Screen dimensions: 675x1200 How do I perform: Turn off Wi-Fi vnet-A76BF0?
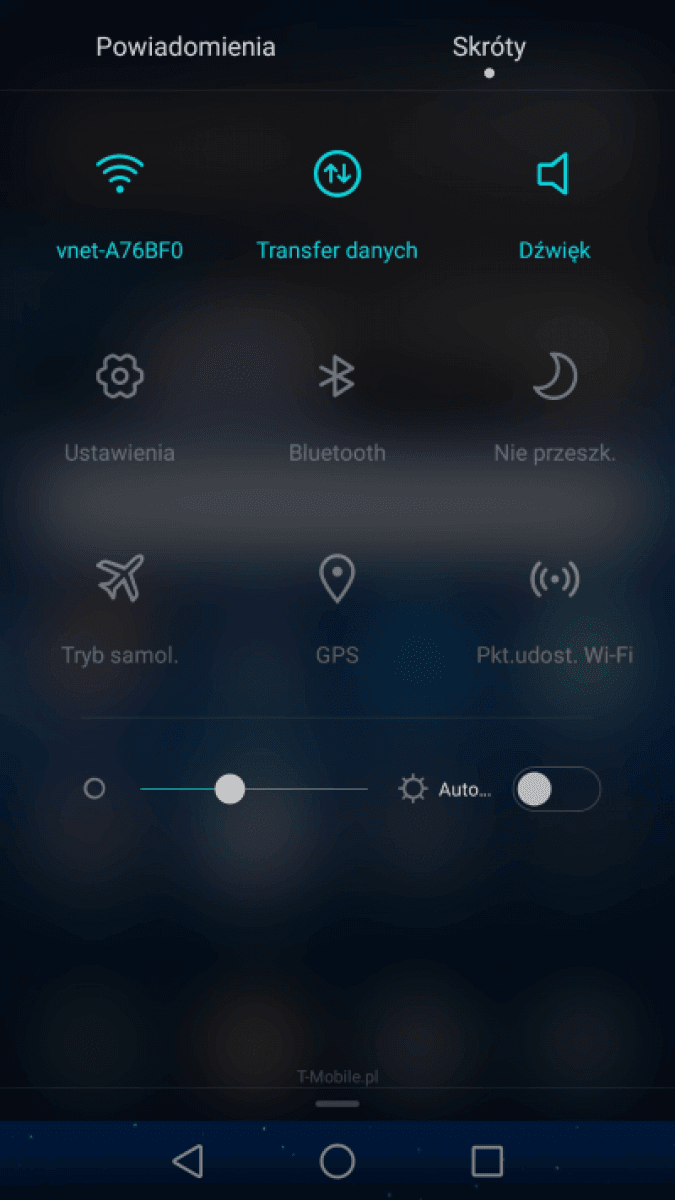coord(120,175)
